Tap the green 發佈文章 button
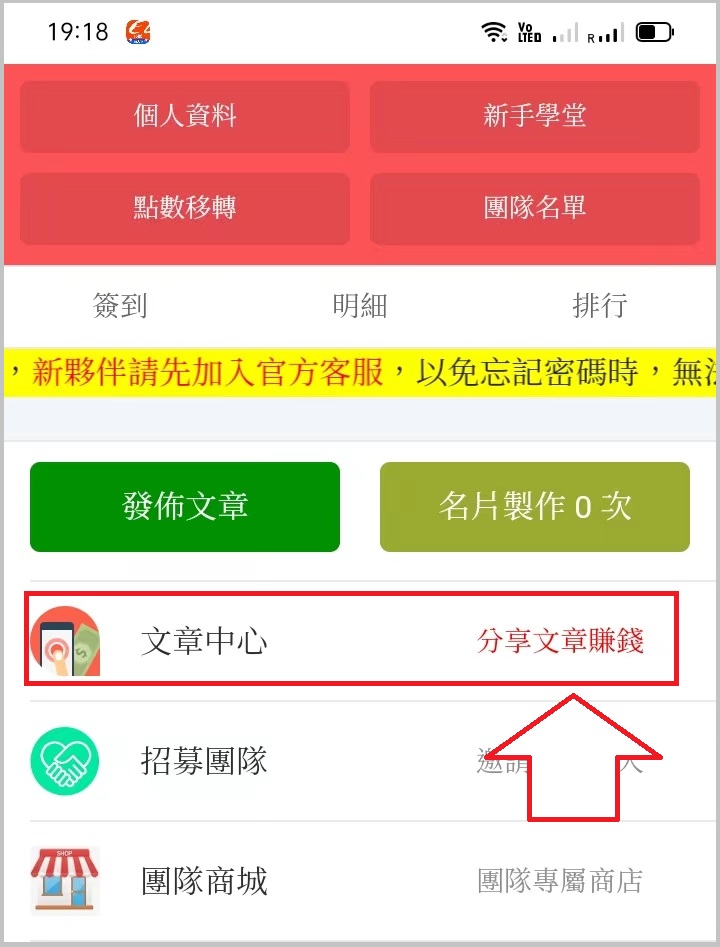Image resolution: width=720 pixels, height=947 pixels. [185, 506]
